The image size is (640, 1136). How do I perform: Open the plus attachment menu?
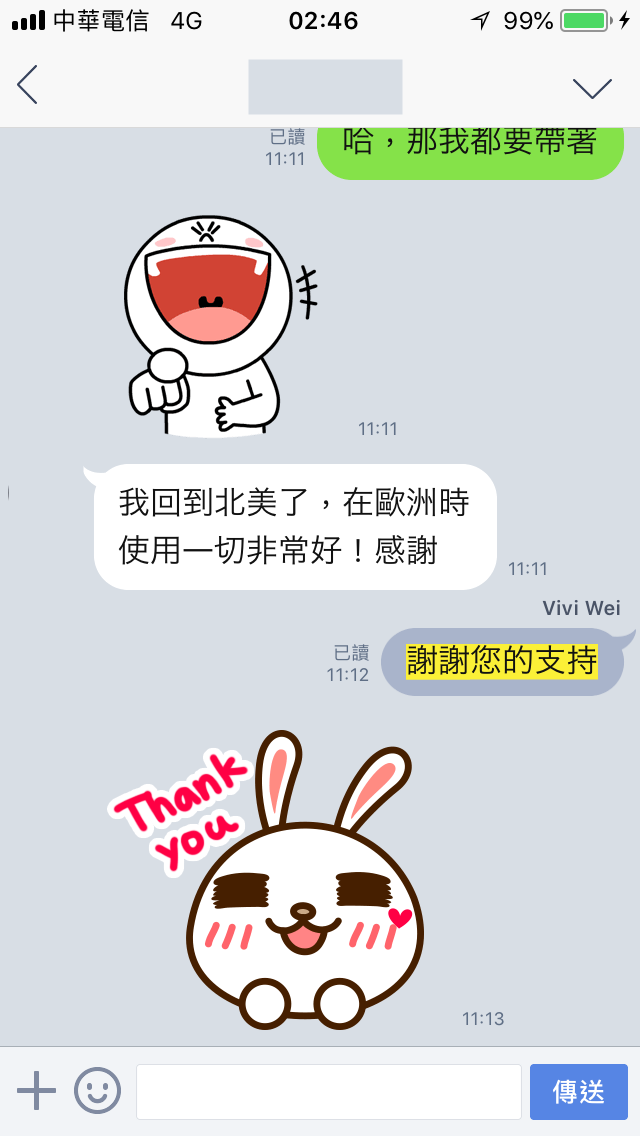37,1091
